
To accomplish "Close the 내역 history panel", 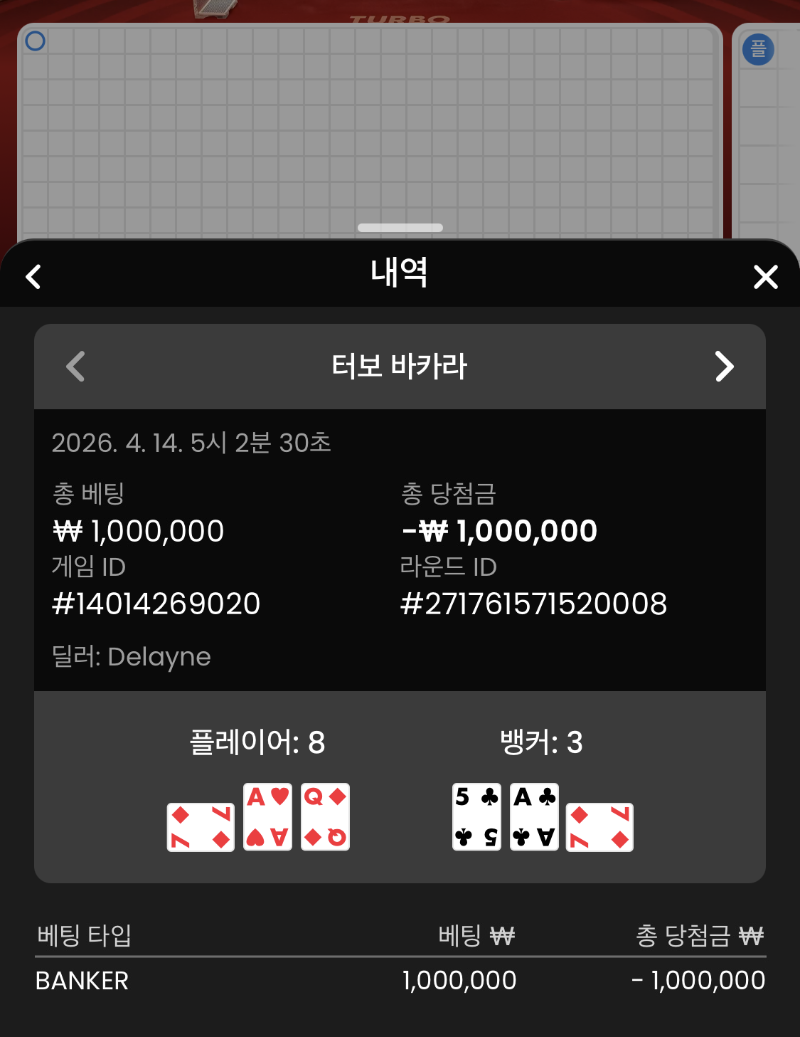I will (765, 277).
